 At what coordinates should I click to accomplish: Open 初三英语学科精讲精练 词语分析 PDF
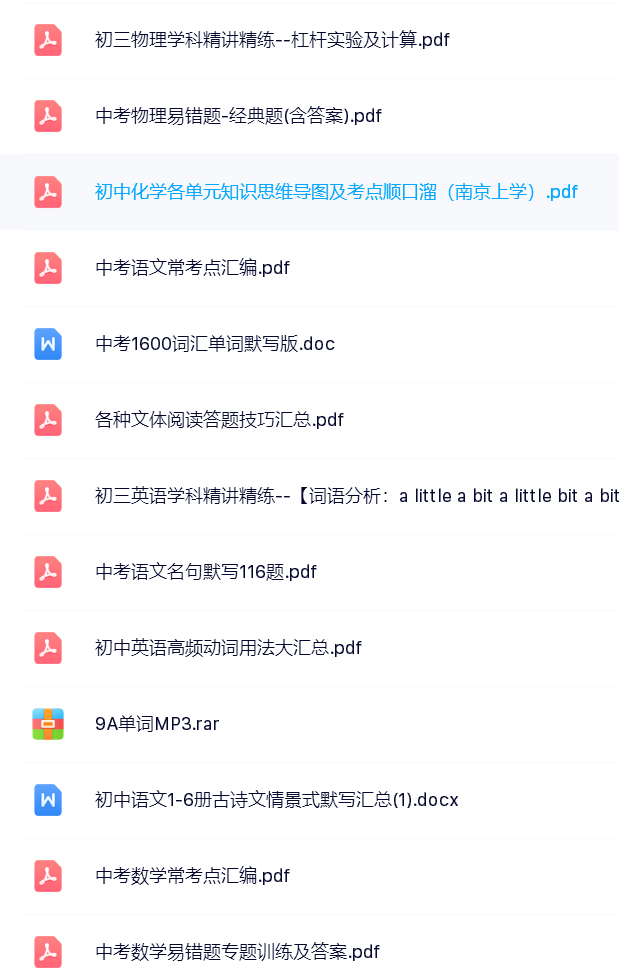356,496
